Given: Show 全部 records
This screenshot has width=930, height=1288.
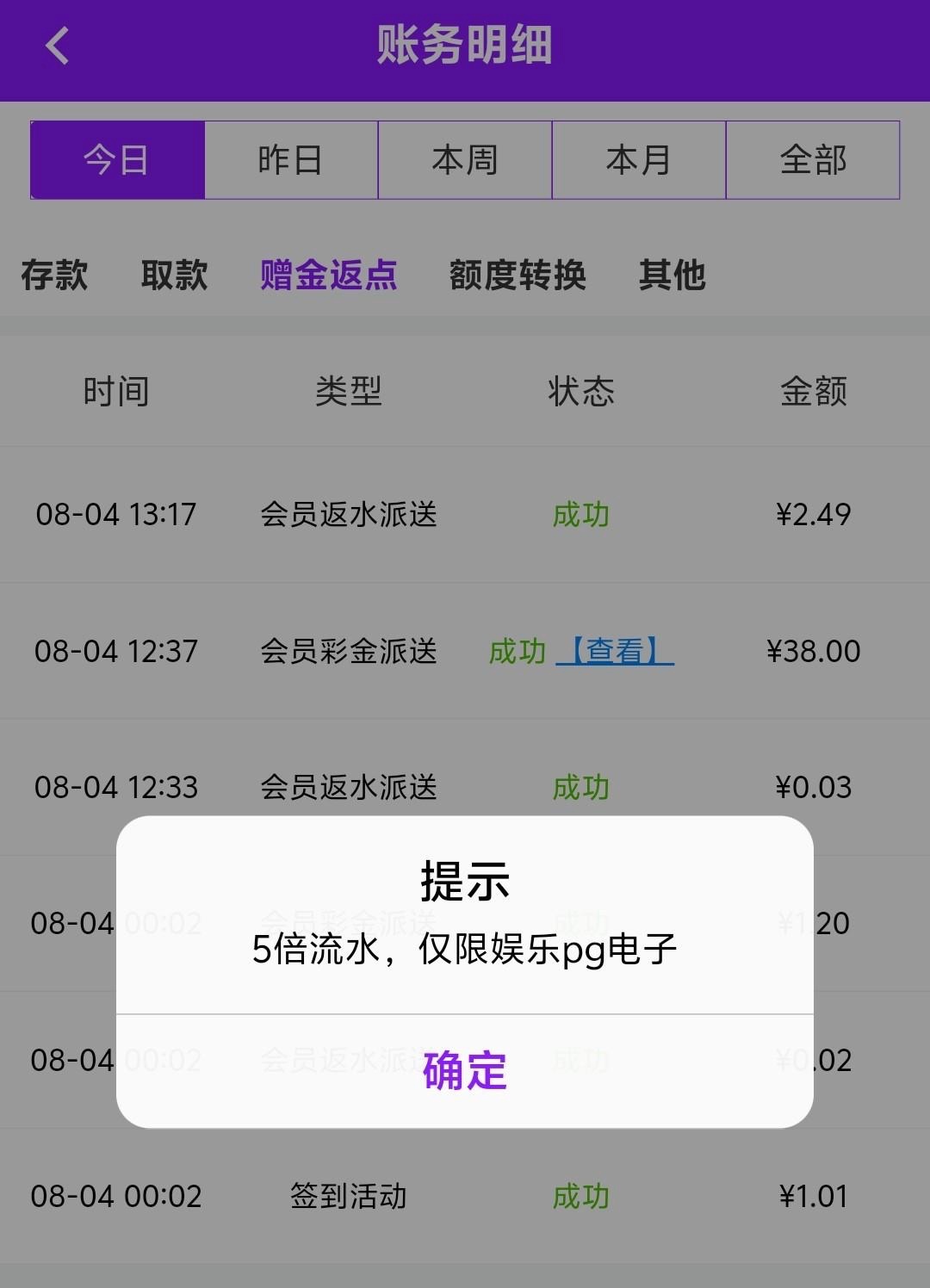Looking at the screenshot, I should coord(813,160).
